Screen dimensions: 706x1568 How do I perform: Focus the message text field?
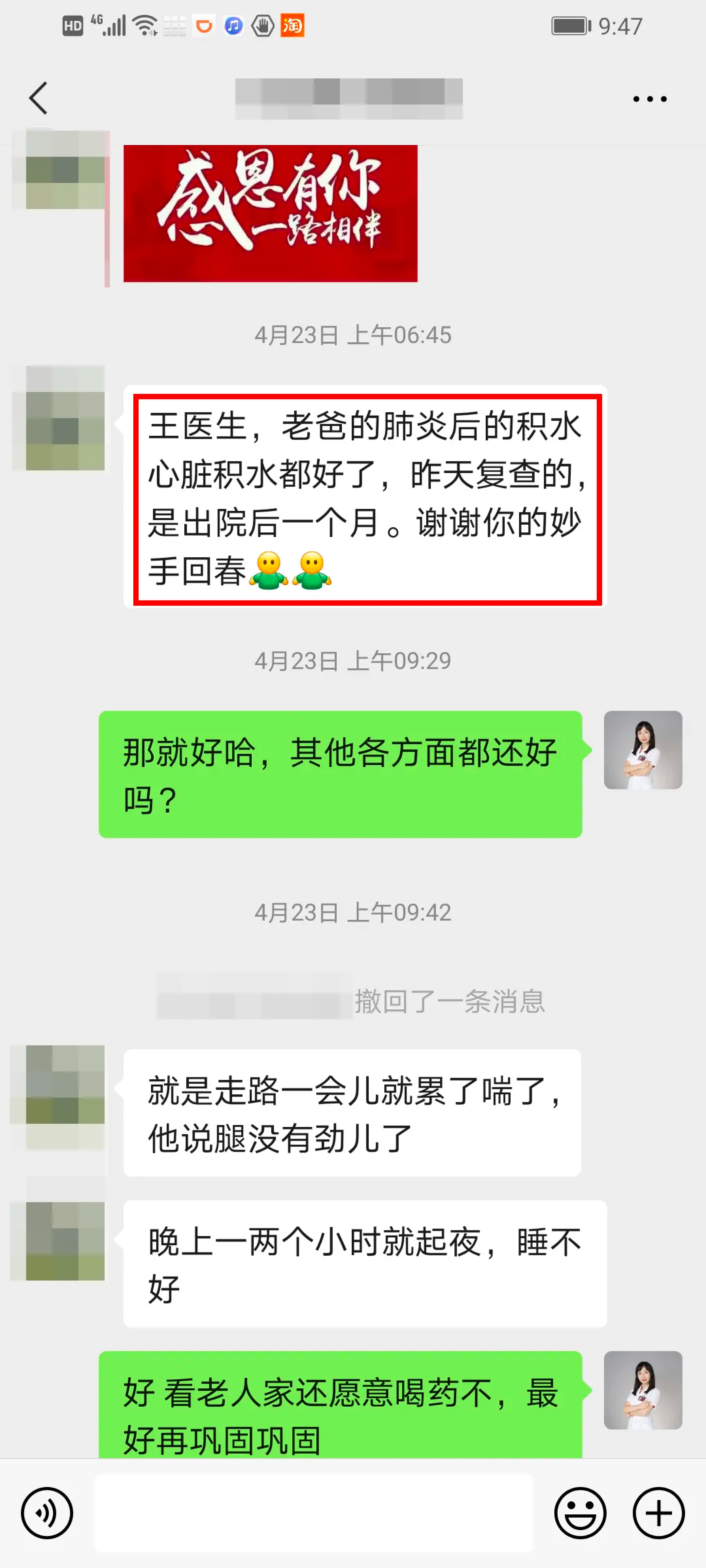(313, 1512)
